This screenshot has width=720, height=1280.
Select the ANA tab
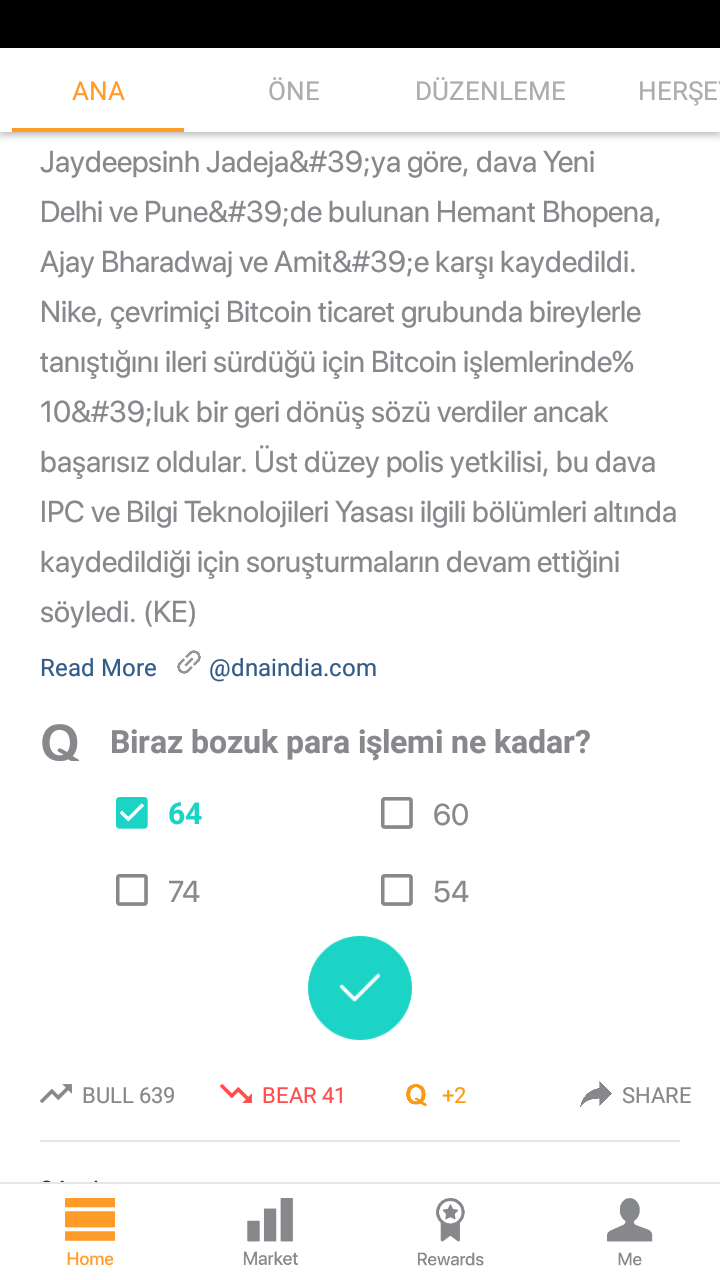(x=98, y=91)
